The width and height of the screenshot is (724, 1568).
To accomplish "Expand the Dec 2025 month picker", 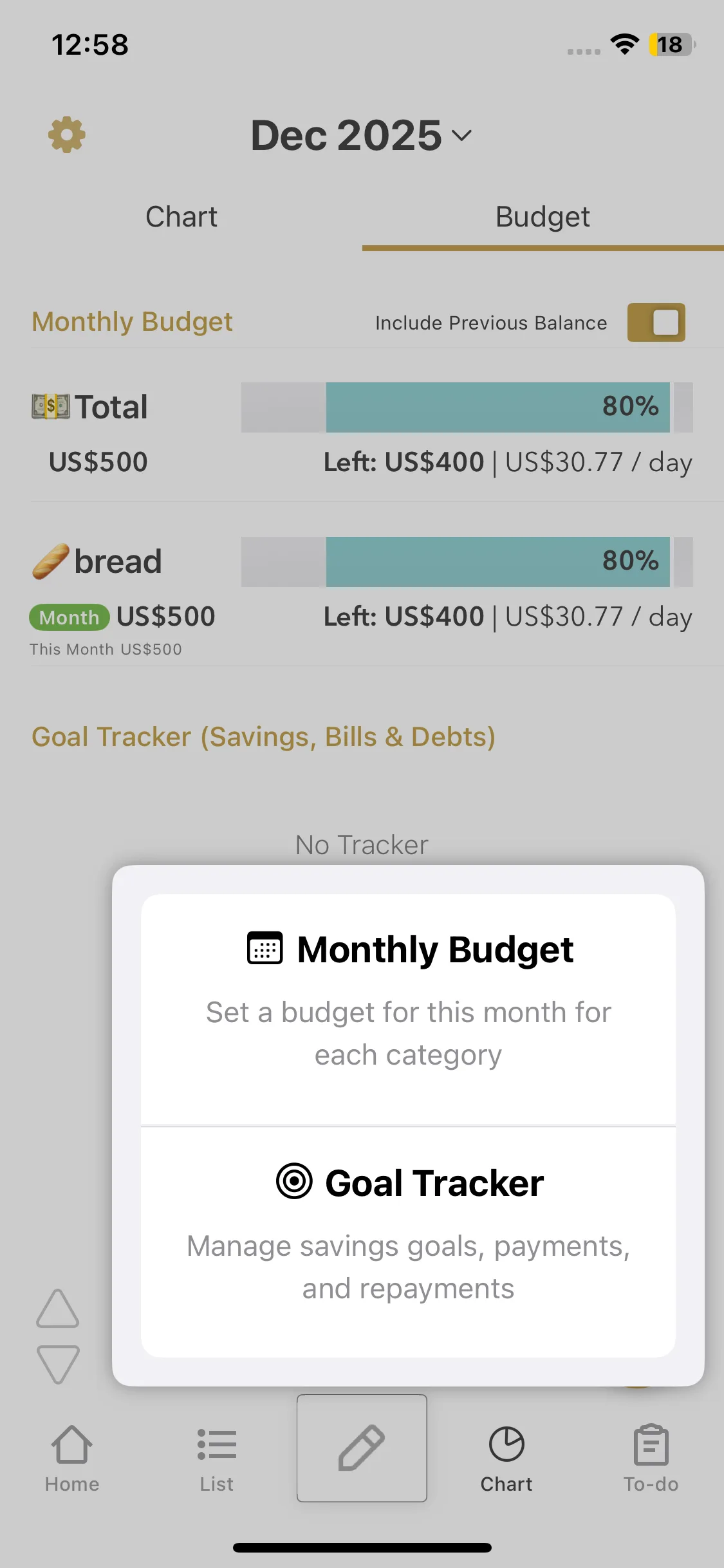I will coord(361,136).
